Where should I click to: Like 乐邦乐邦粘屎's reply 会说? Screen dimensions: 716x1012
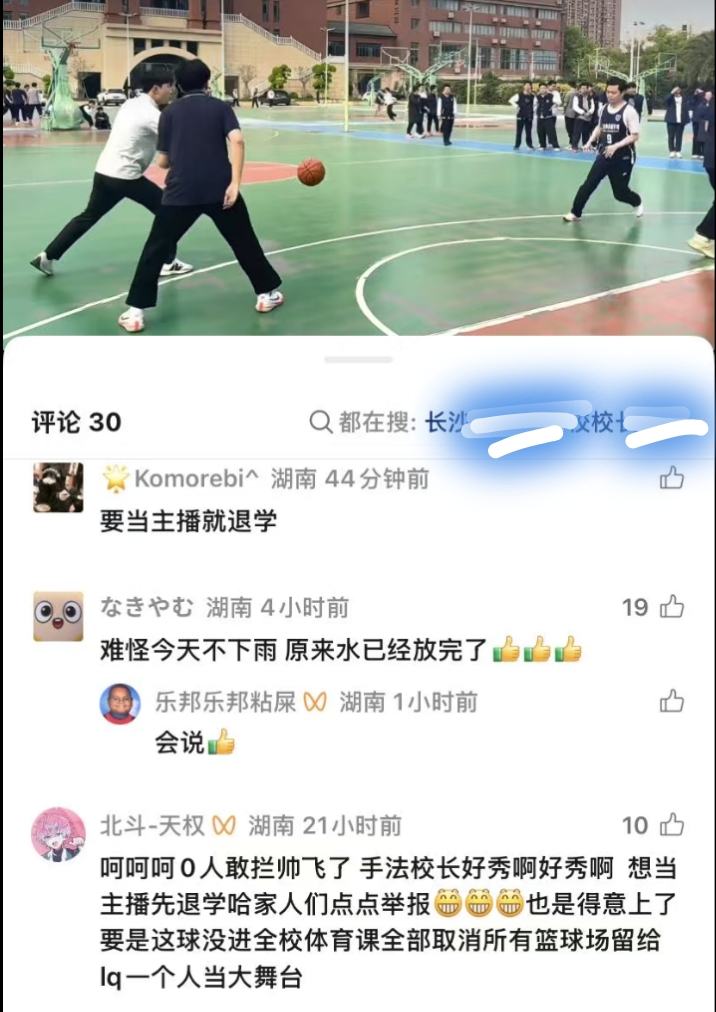[672, 702]
